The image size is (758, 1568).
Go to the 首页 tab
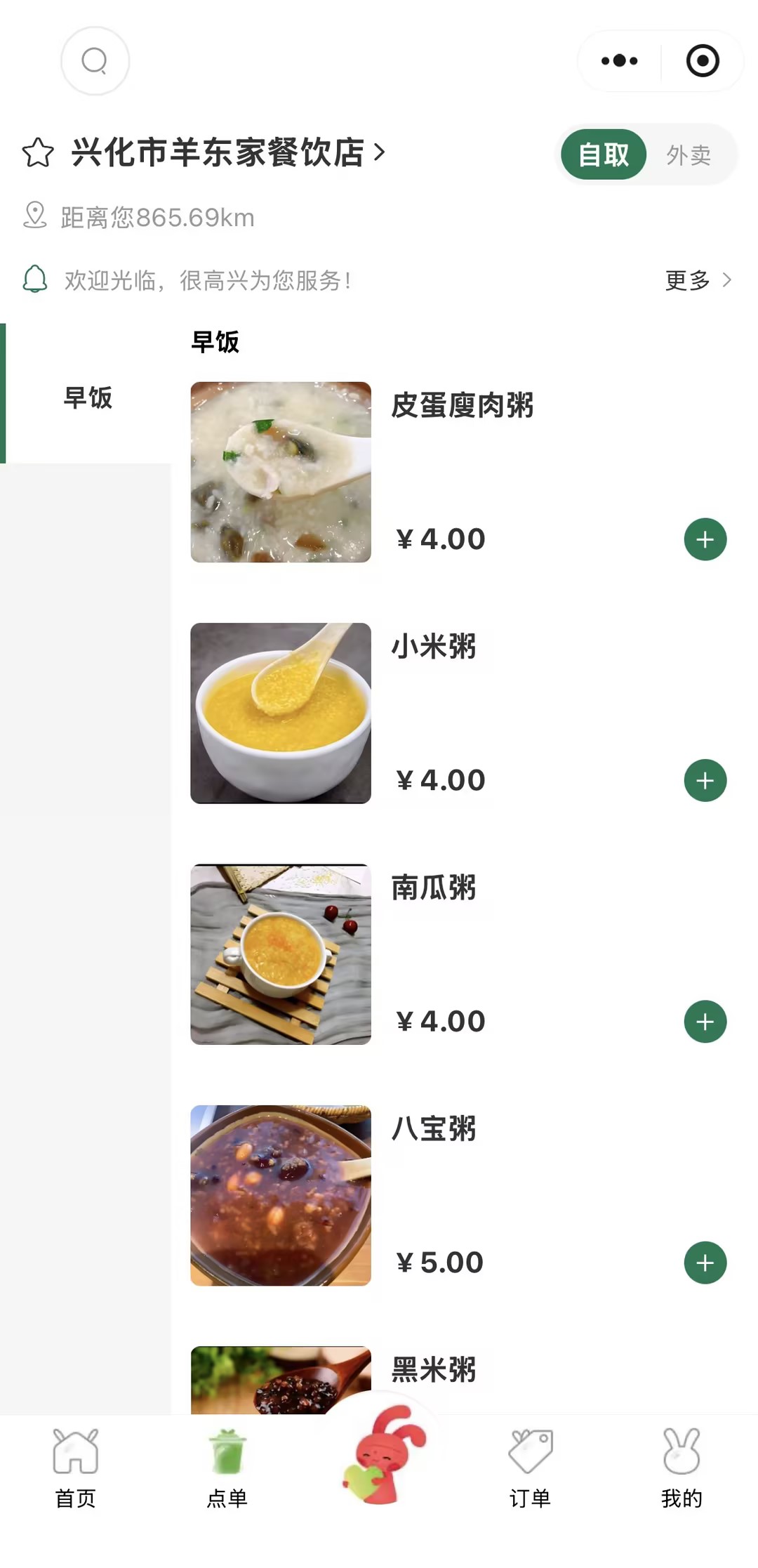pos(76,1469)
